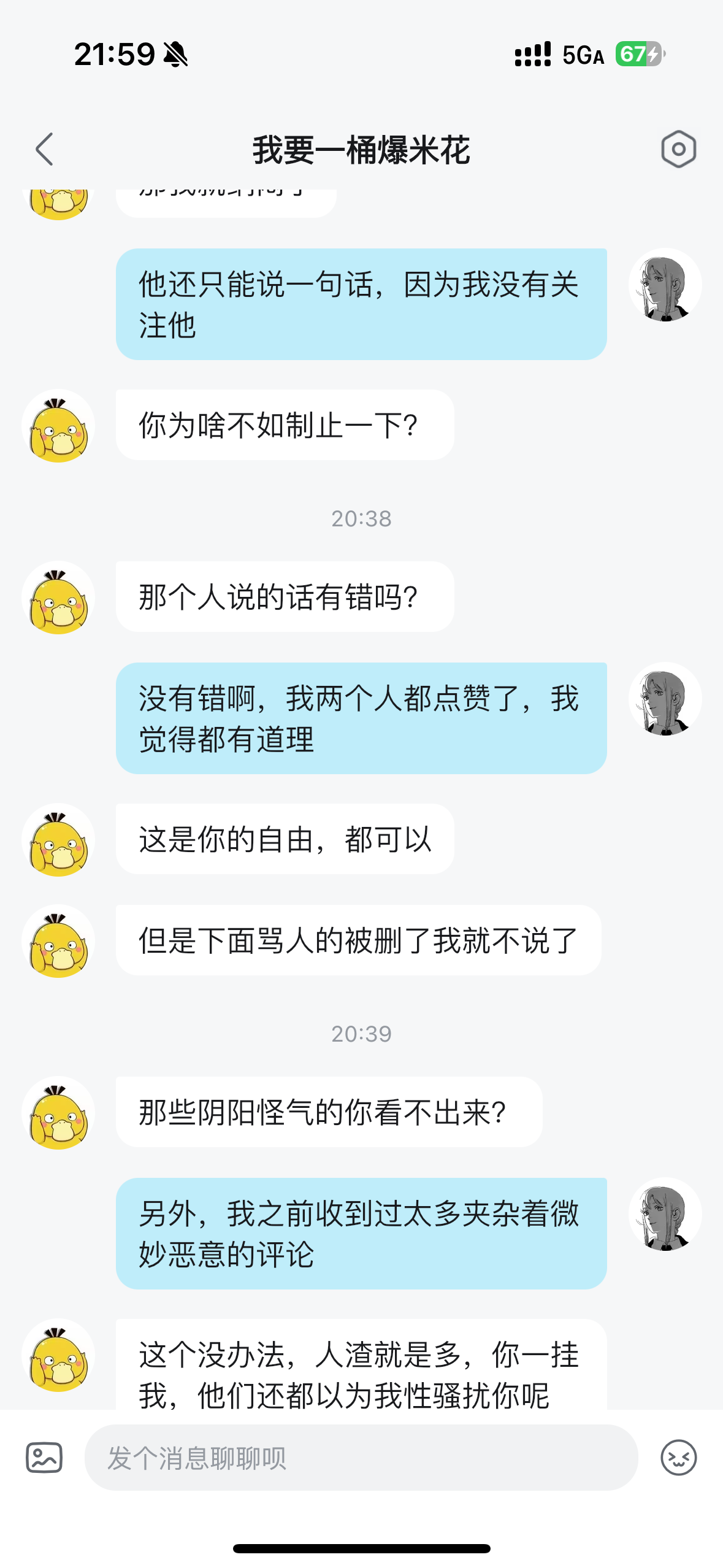Attach an image to the chat
Image resolution: width=723 pixels, height=1568 pixels.
point(44,1457)
